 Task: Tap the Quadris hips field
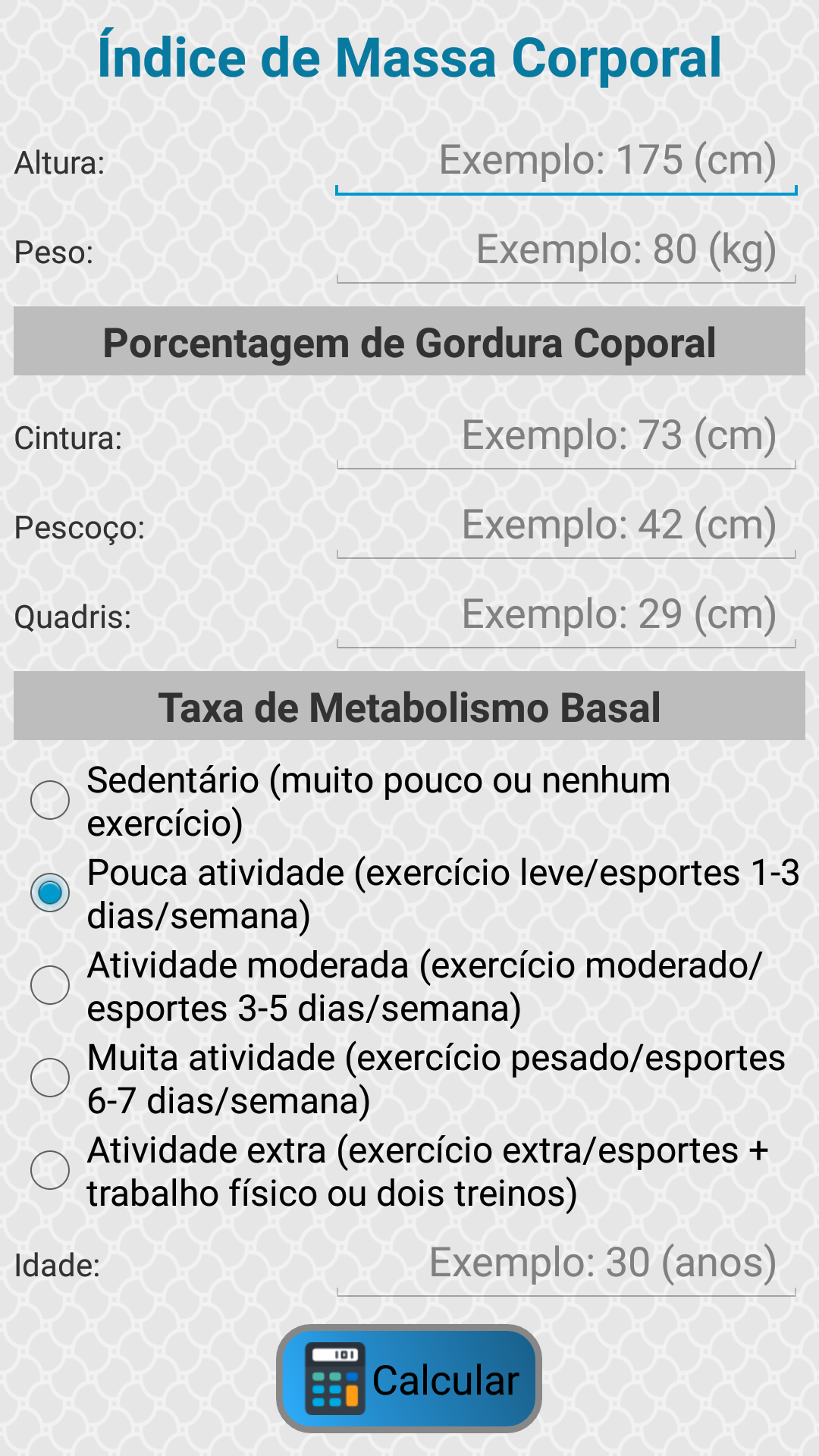566,616
